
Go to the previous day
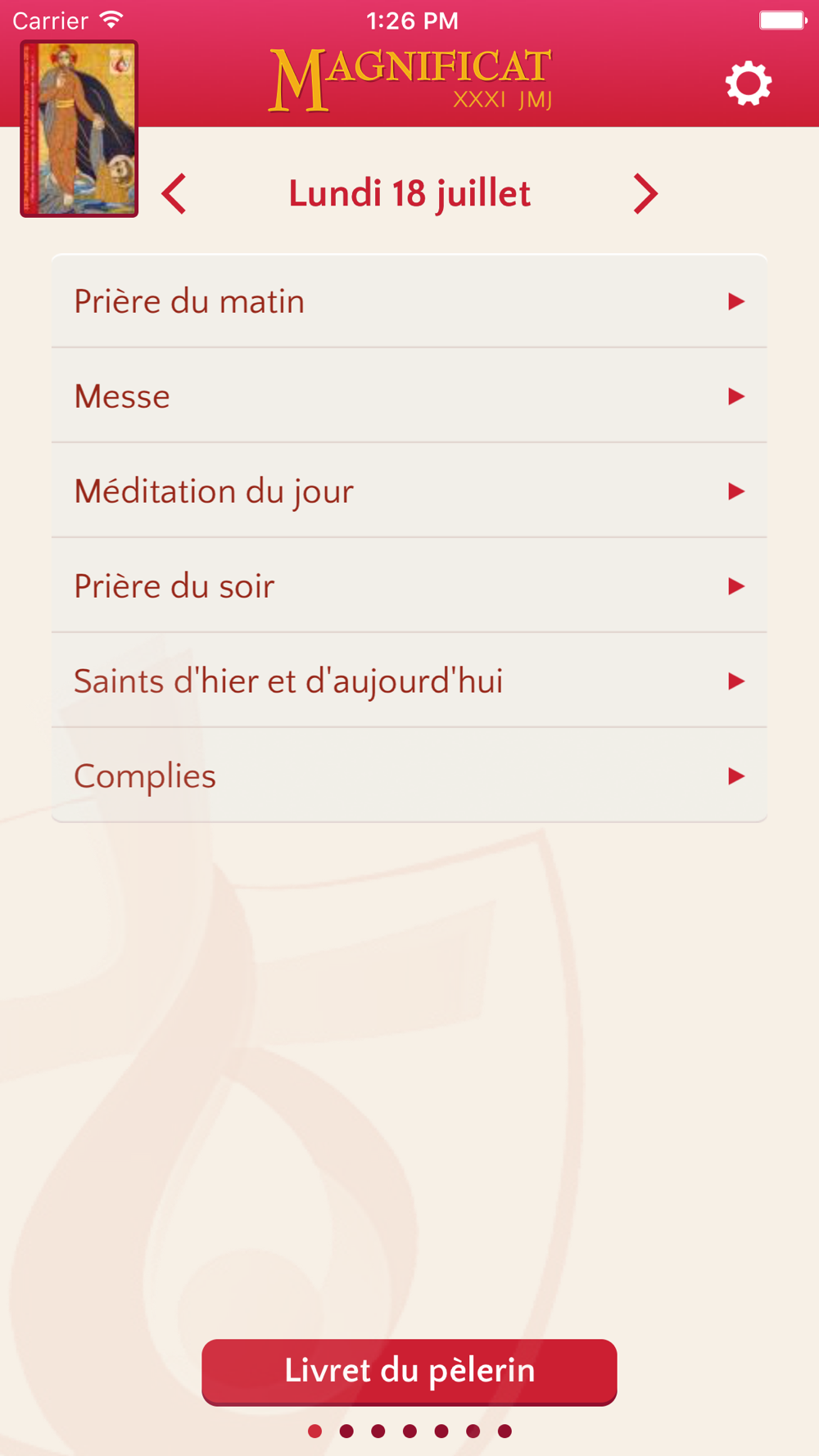[174, 194]
